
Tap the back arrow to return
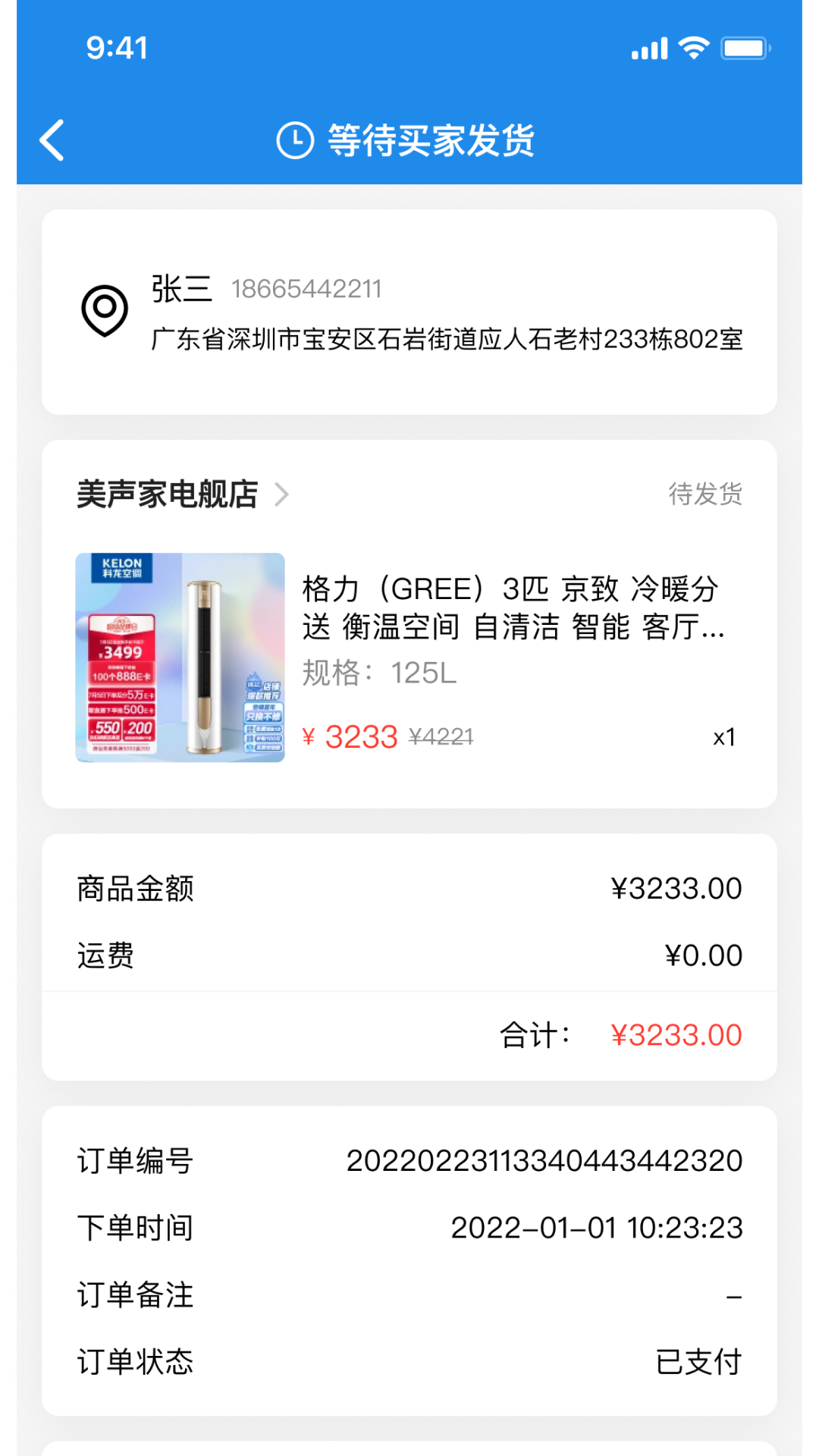pos(52,140)
